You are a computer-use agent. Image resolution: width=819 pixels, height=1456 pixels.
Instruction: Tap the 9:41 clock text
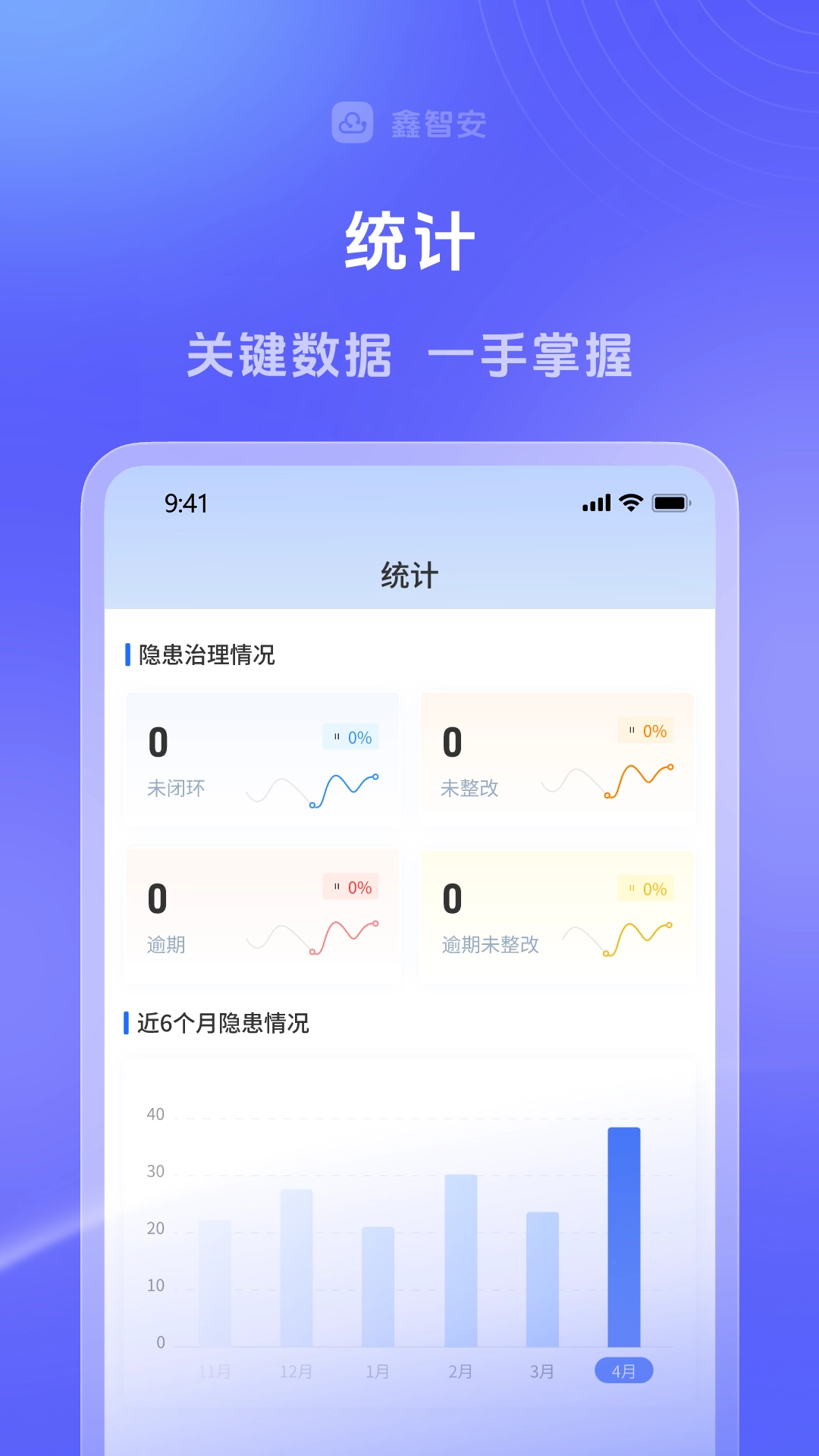coord(184,502)
